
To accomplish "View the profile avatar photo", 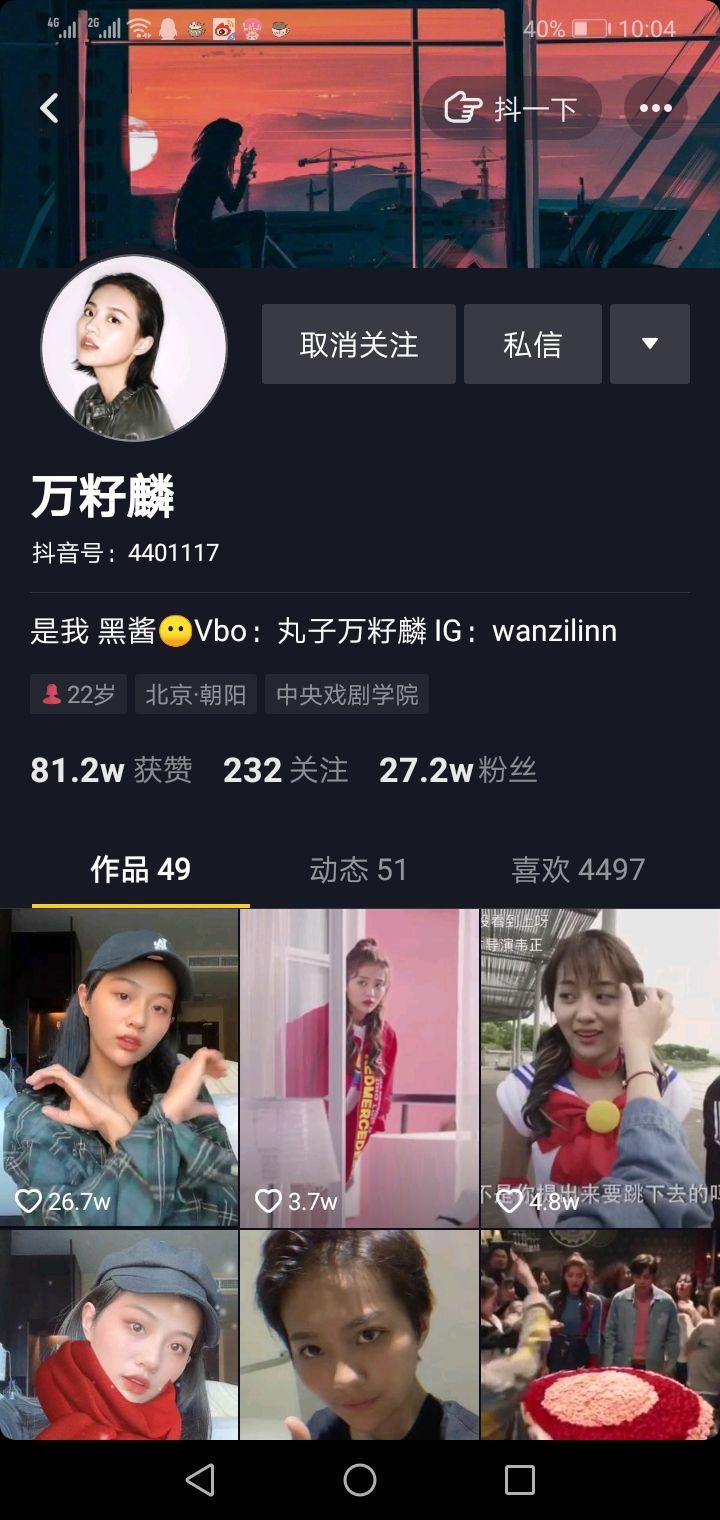I will 134,348.
